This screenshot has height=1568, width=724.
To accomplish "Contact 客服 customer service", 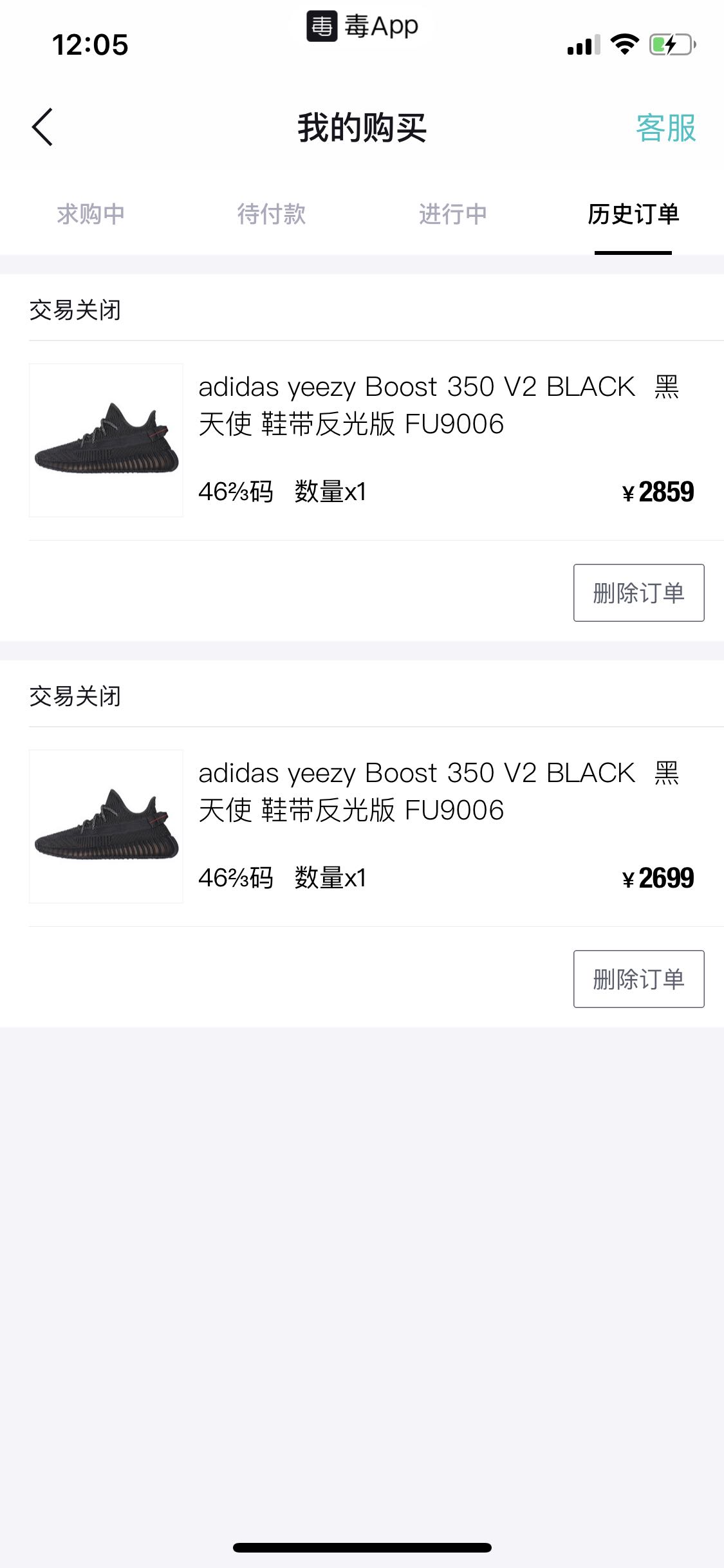I will 665,128.
